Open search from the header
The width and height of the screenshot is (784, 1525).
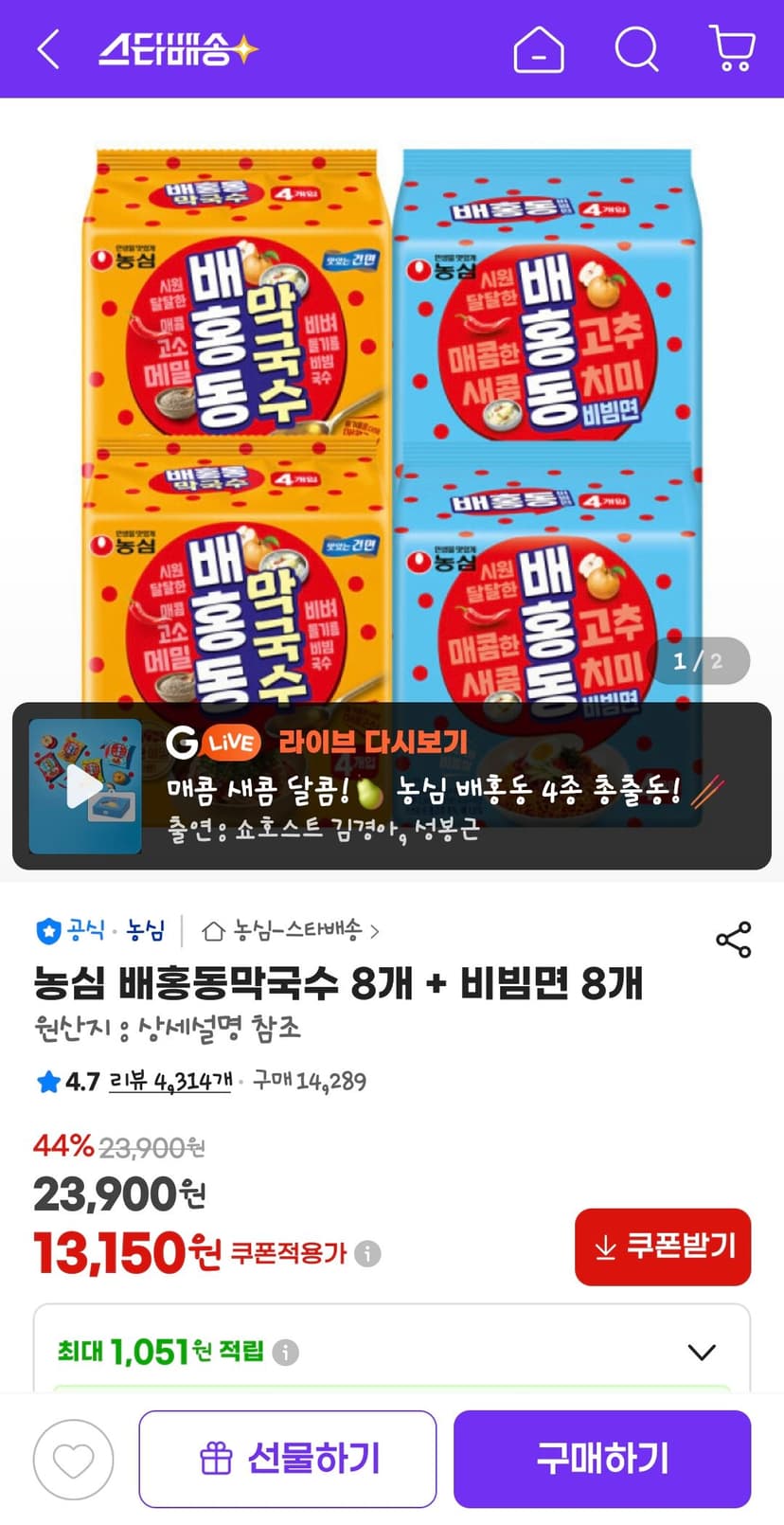click(636, 49)
